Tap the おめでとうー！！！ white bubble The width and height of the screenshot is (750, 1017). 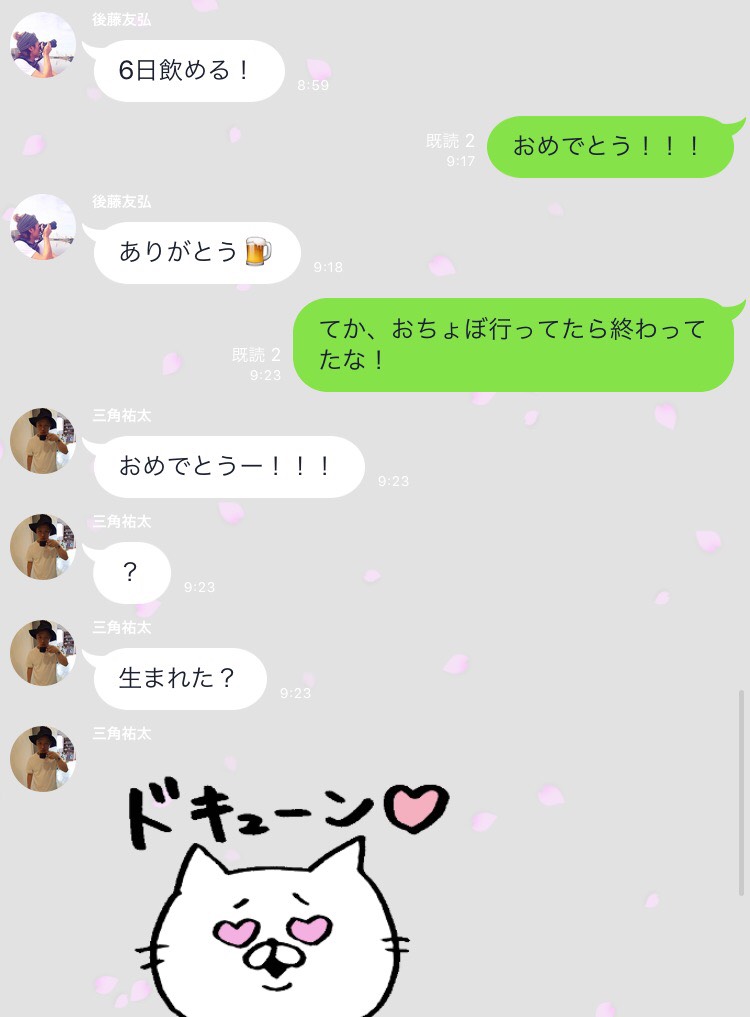coord(228,466)
